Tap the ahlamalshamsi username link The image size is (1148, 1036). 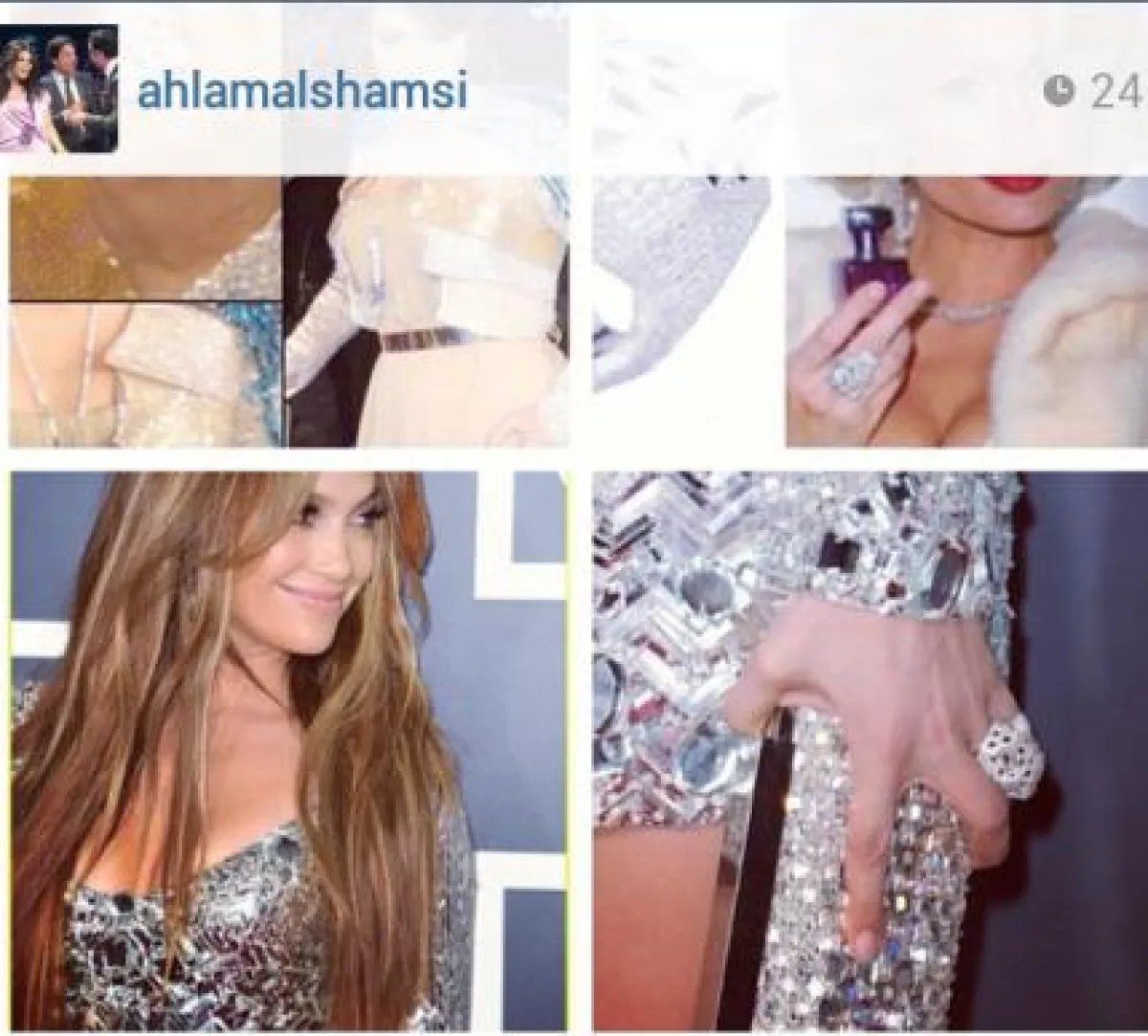pos(302,92)
